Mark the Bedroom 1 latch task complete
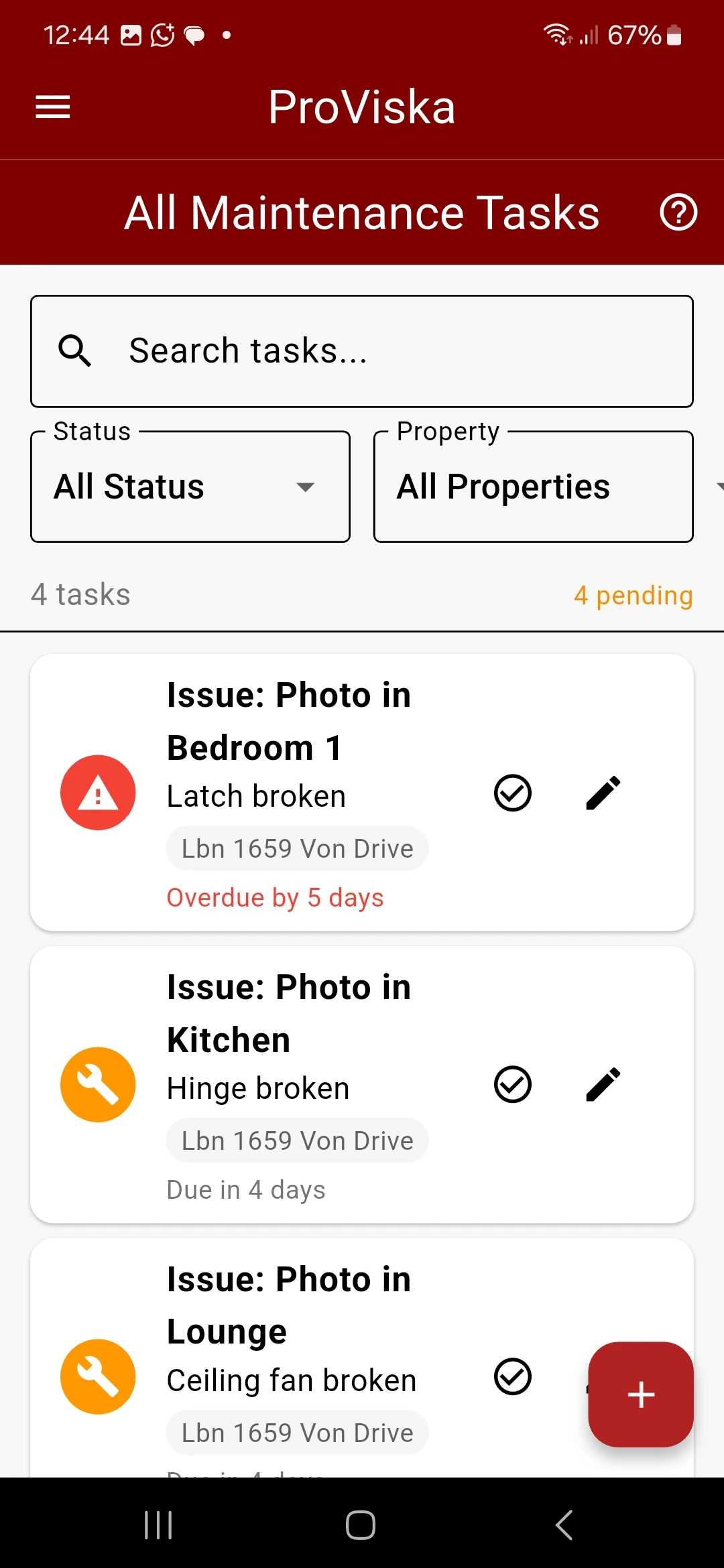Screen dimensions: 724x1568 click(512, 793)
